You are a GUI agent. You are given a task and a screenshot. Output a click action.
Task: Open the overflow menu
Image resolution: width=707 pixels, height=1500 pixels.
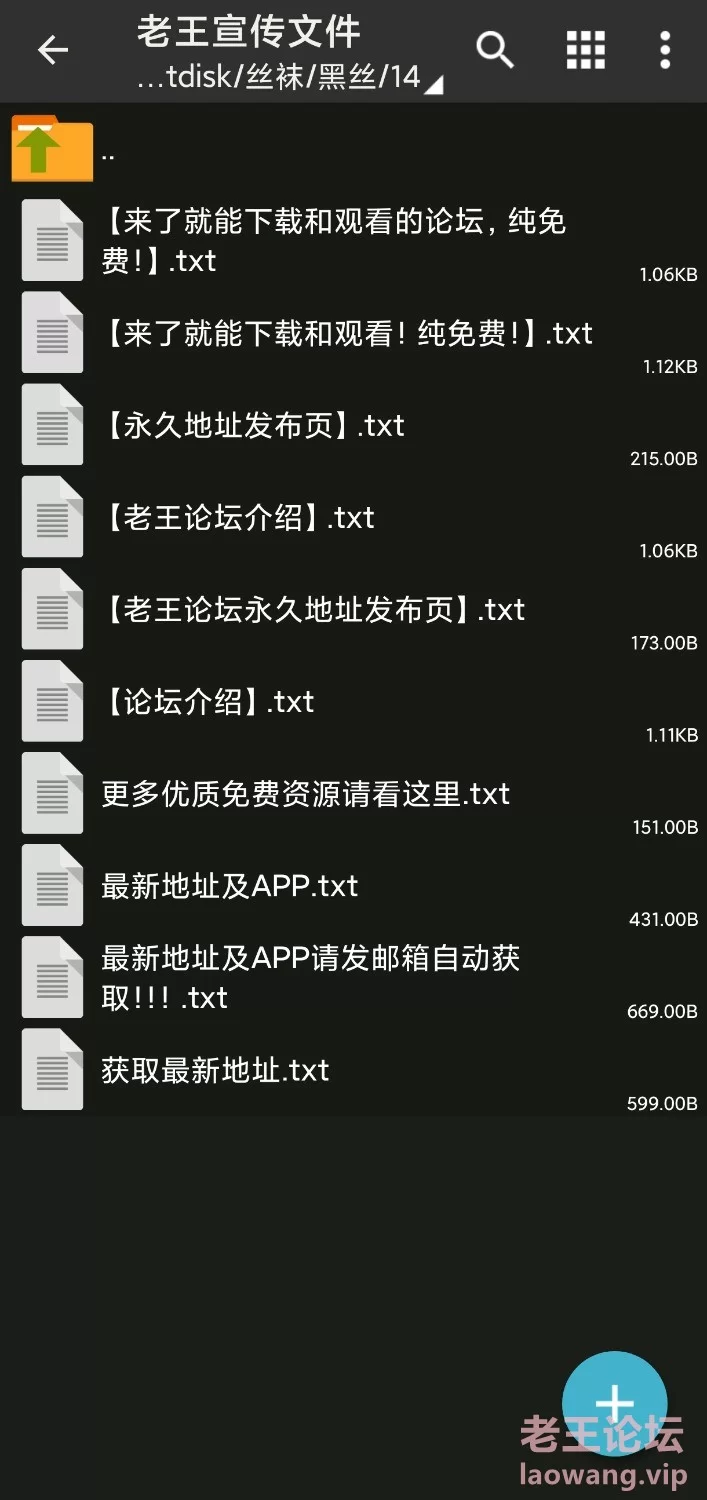(665, 49)
